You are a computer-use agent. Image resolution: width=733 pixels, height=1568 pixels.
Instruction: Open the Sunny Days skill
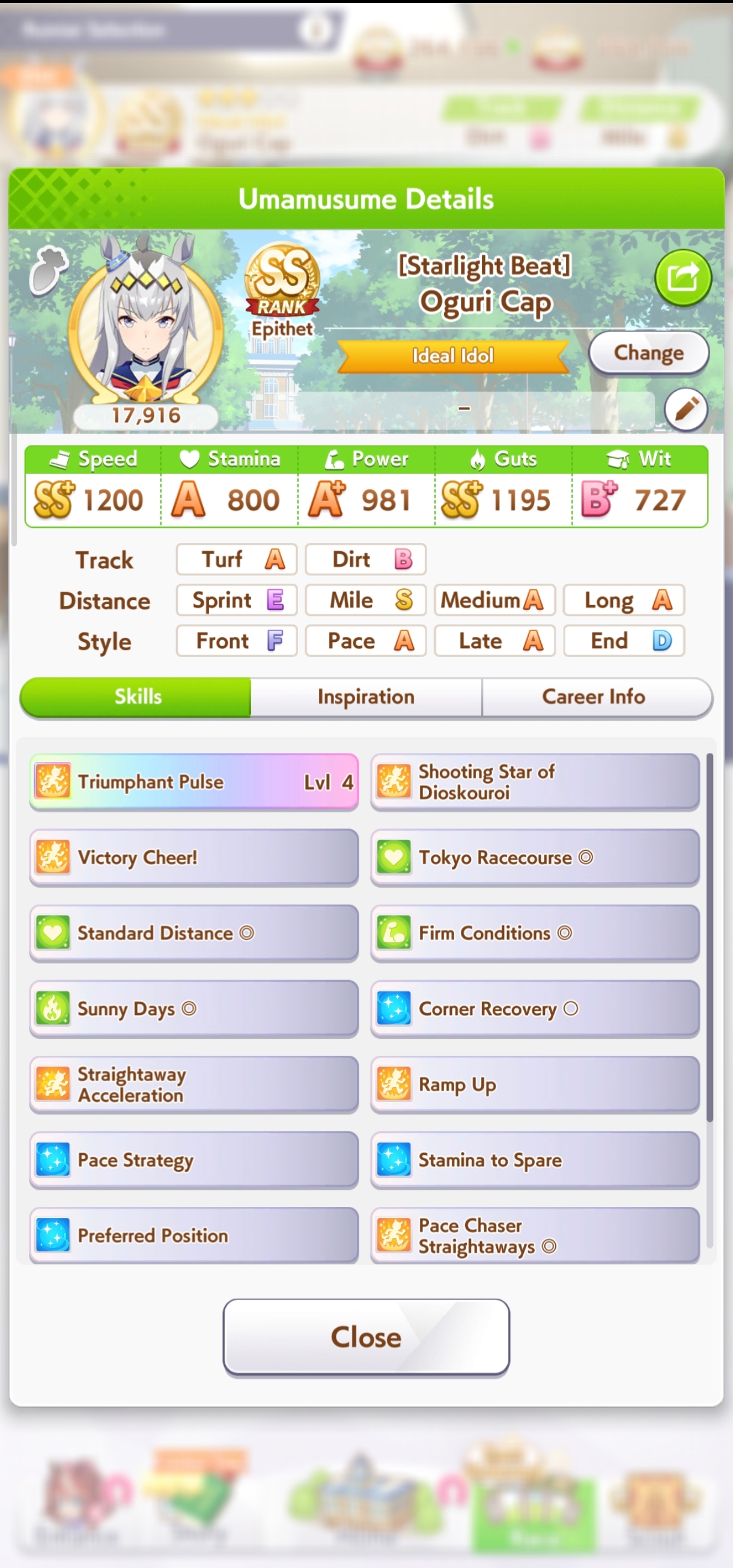click(193, 1009)
